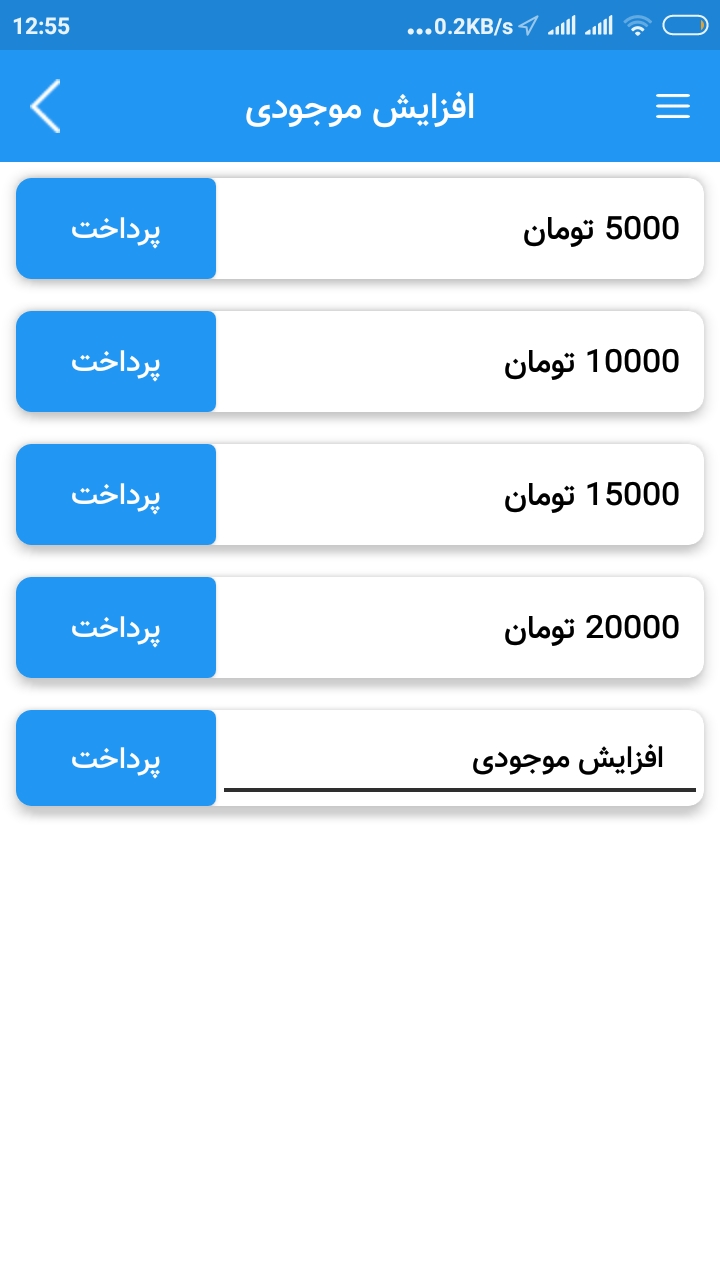Viewport: 720px width, 1280px height.
Task: Open the hamburger menu
Action: click(673, 107)
